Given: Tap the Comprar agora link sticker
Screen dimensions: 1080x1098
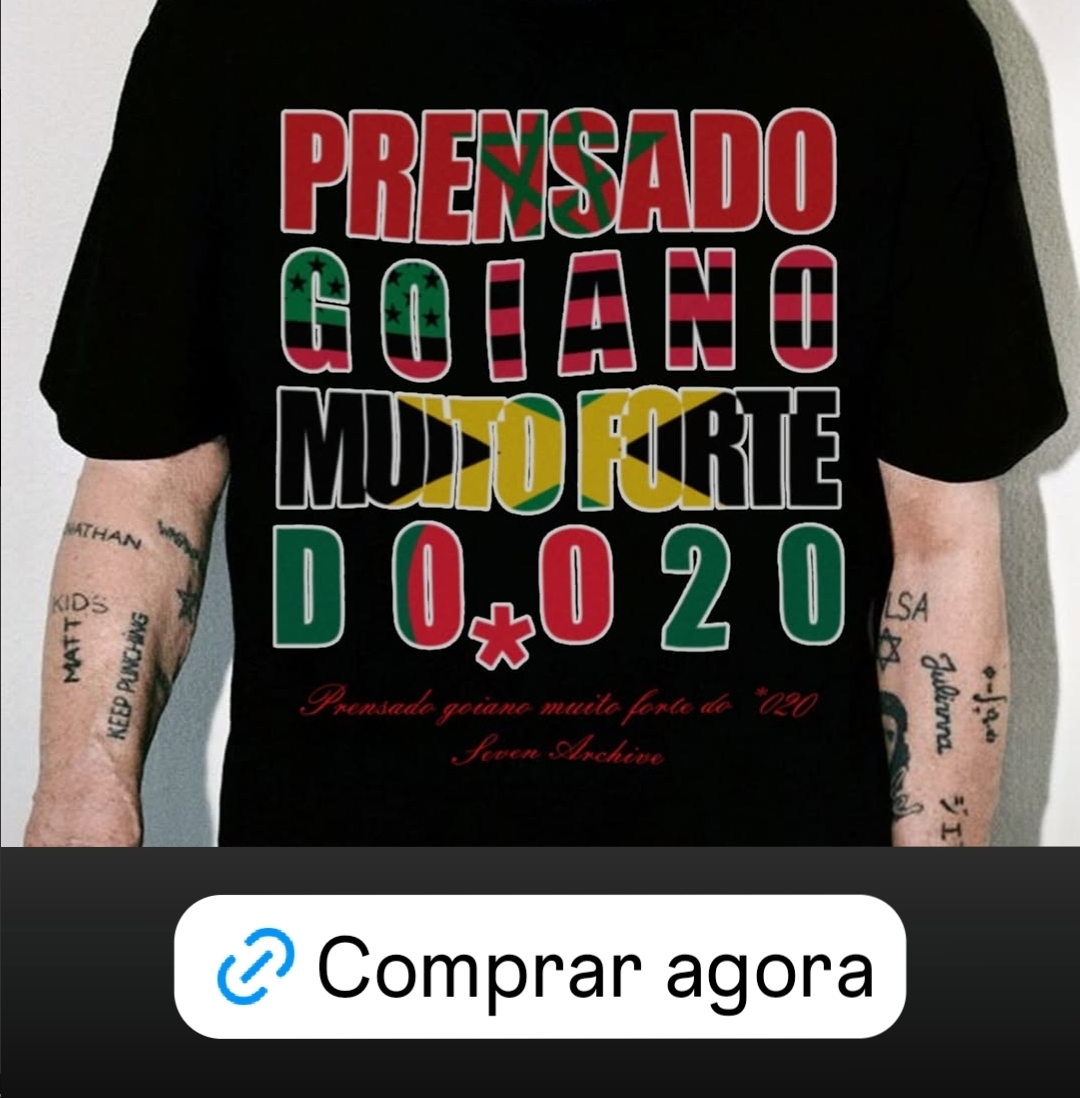Looking at the screenshot, I should coord(540,966).
